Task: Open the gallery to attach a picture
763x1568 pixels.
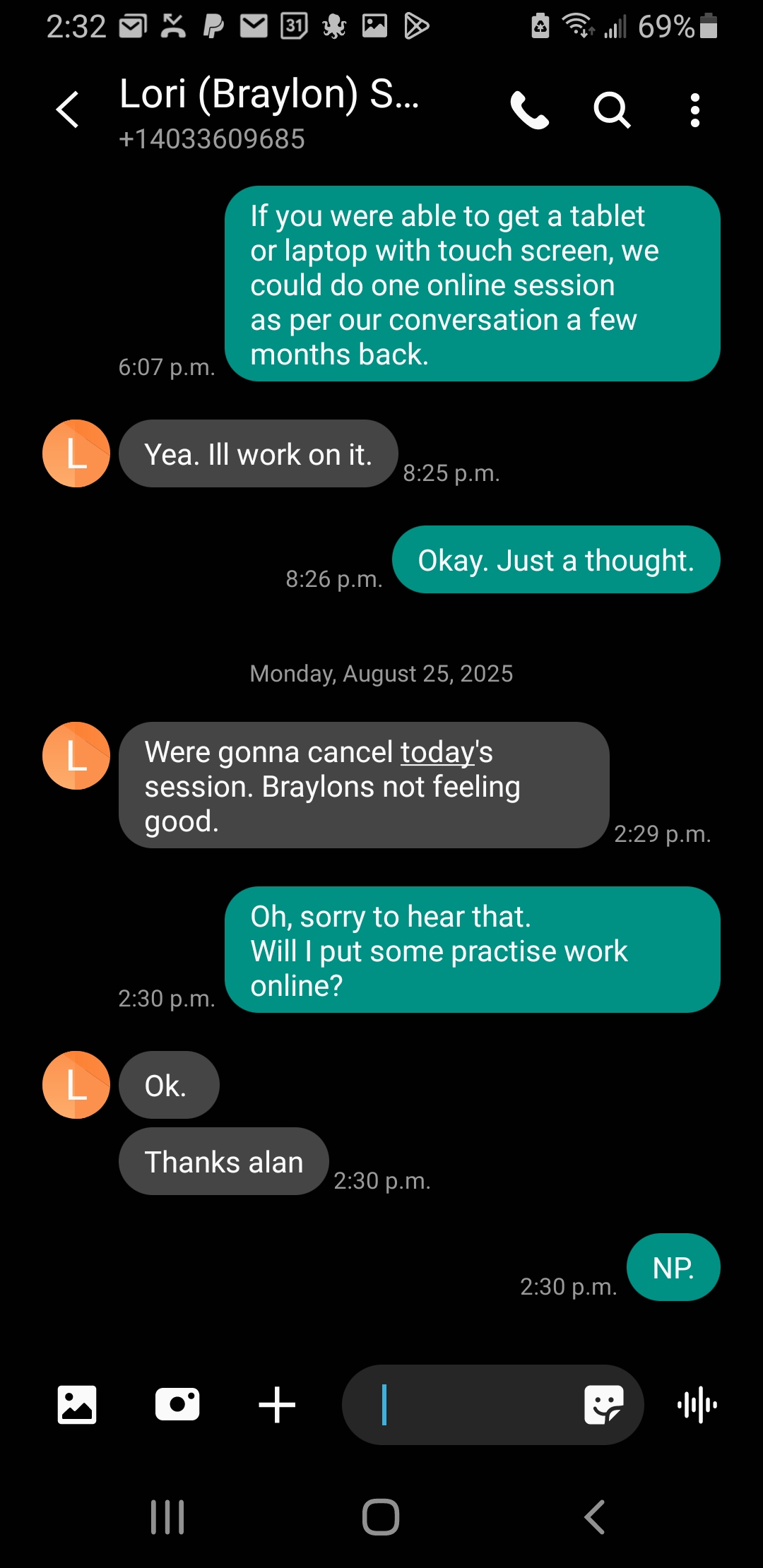Action: click(x=76, y=1404)
